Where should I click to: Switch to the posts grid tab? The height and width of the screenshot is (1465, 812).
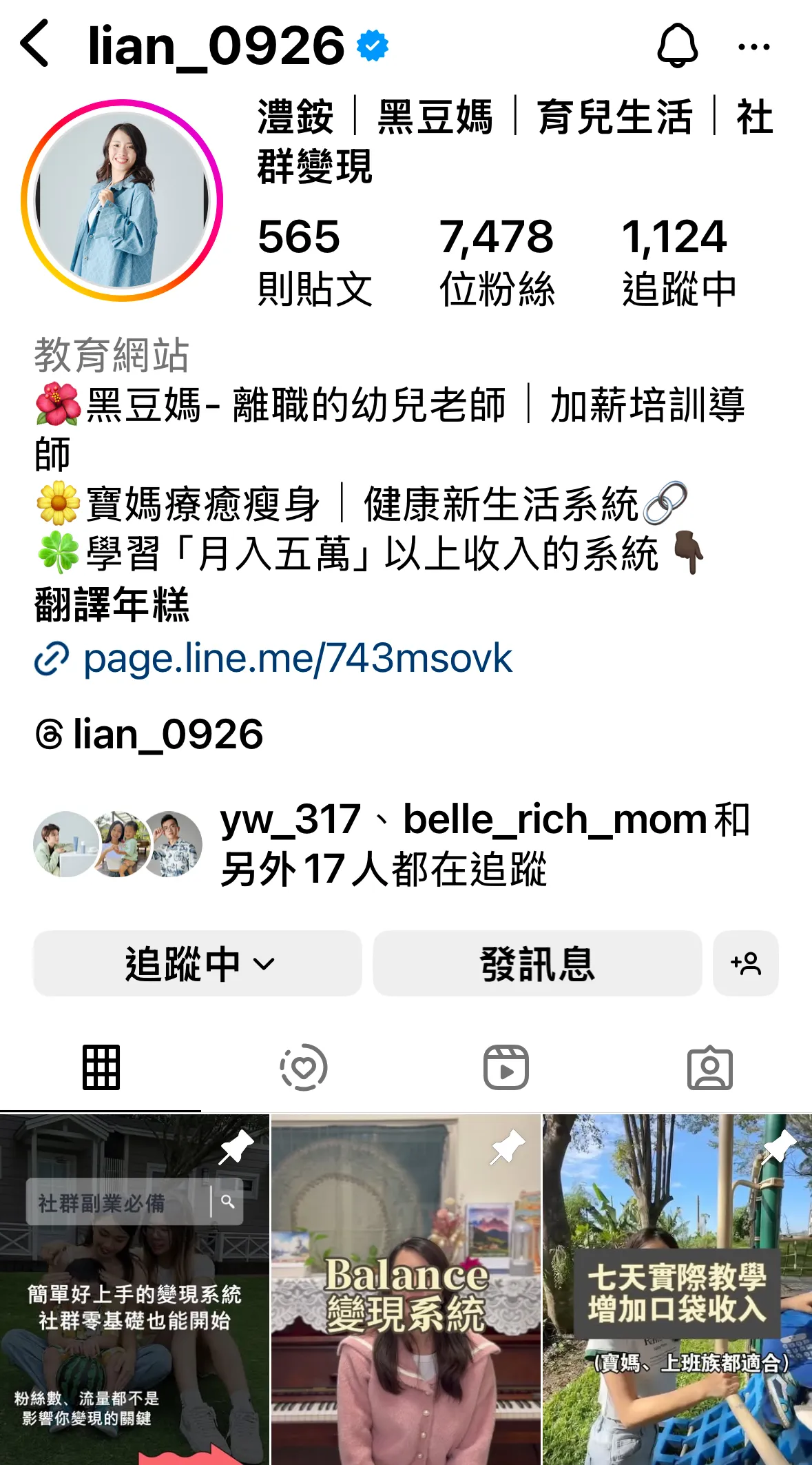click(x=101, y=1067)
